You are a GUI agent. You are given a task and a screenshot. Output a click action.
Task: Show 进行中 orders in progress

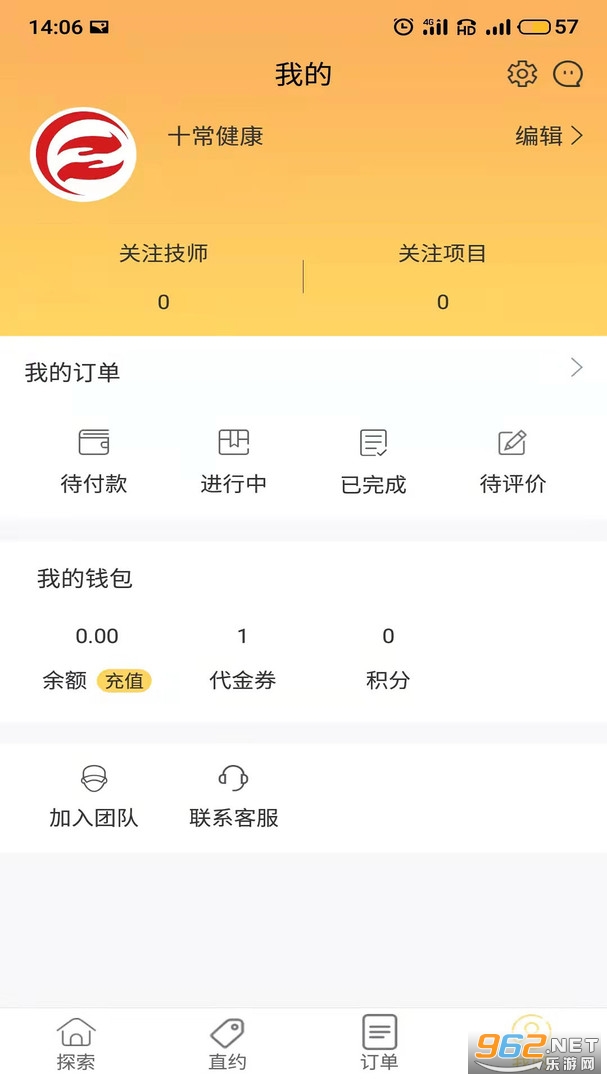coord(233,461)
